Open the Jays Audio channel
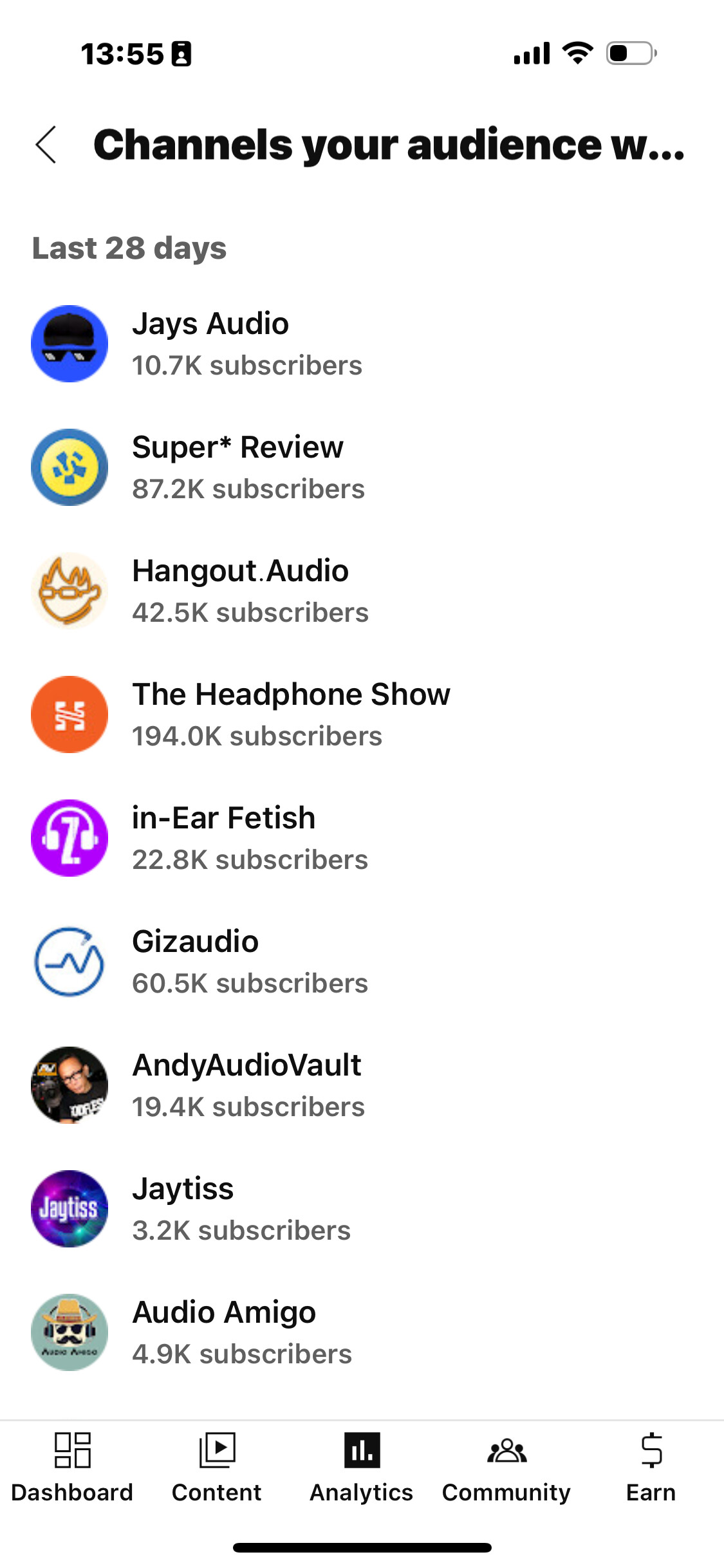The width and height of the screenshot is (724, 1568). click(362, 344)
